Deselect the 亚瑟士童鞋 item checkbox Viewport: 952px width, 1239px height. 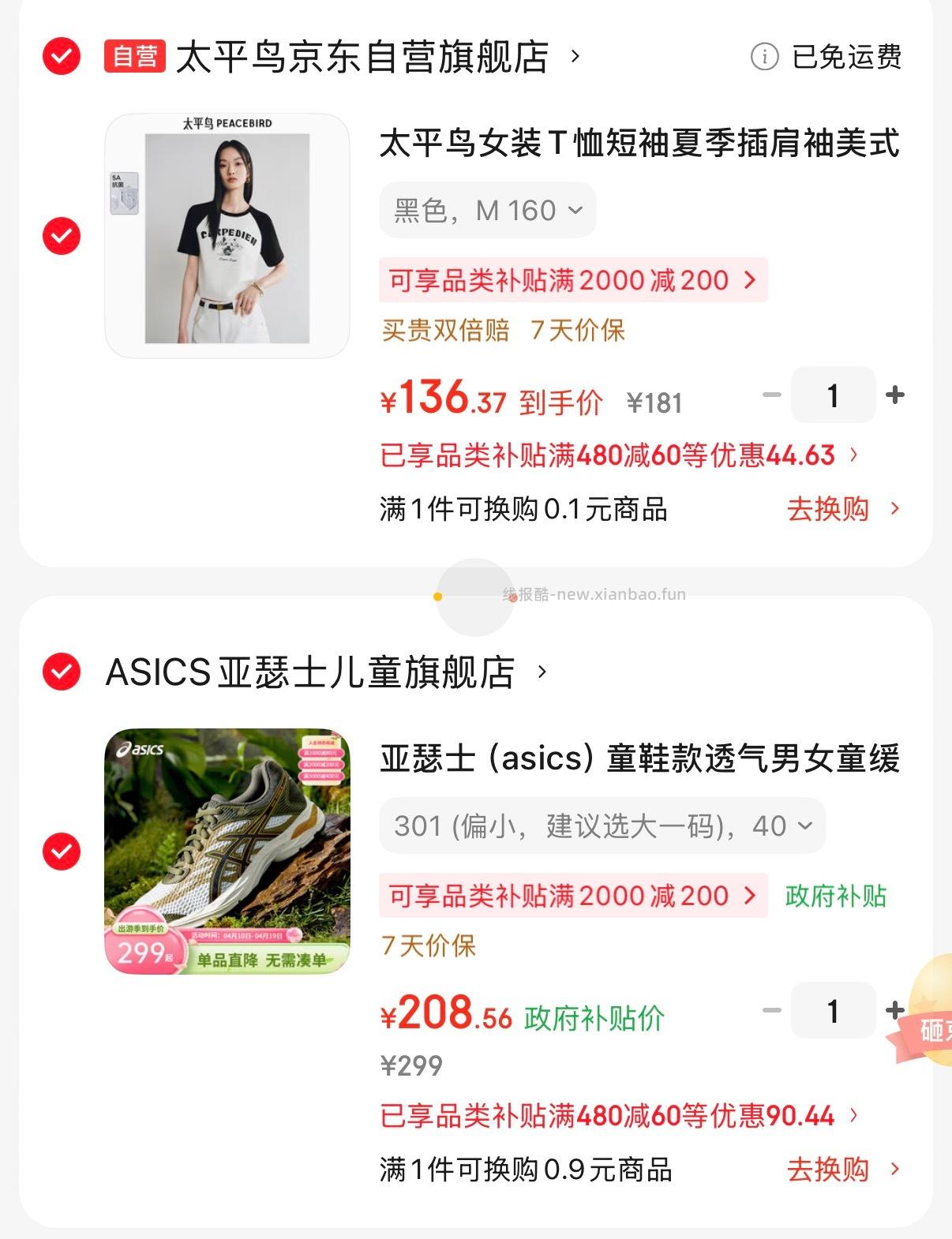coord(62,852)
